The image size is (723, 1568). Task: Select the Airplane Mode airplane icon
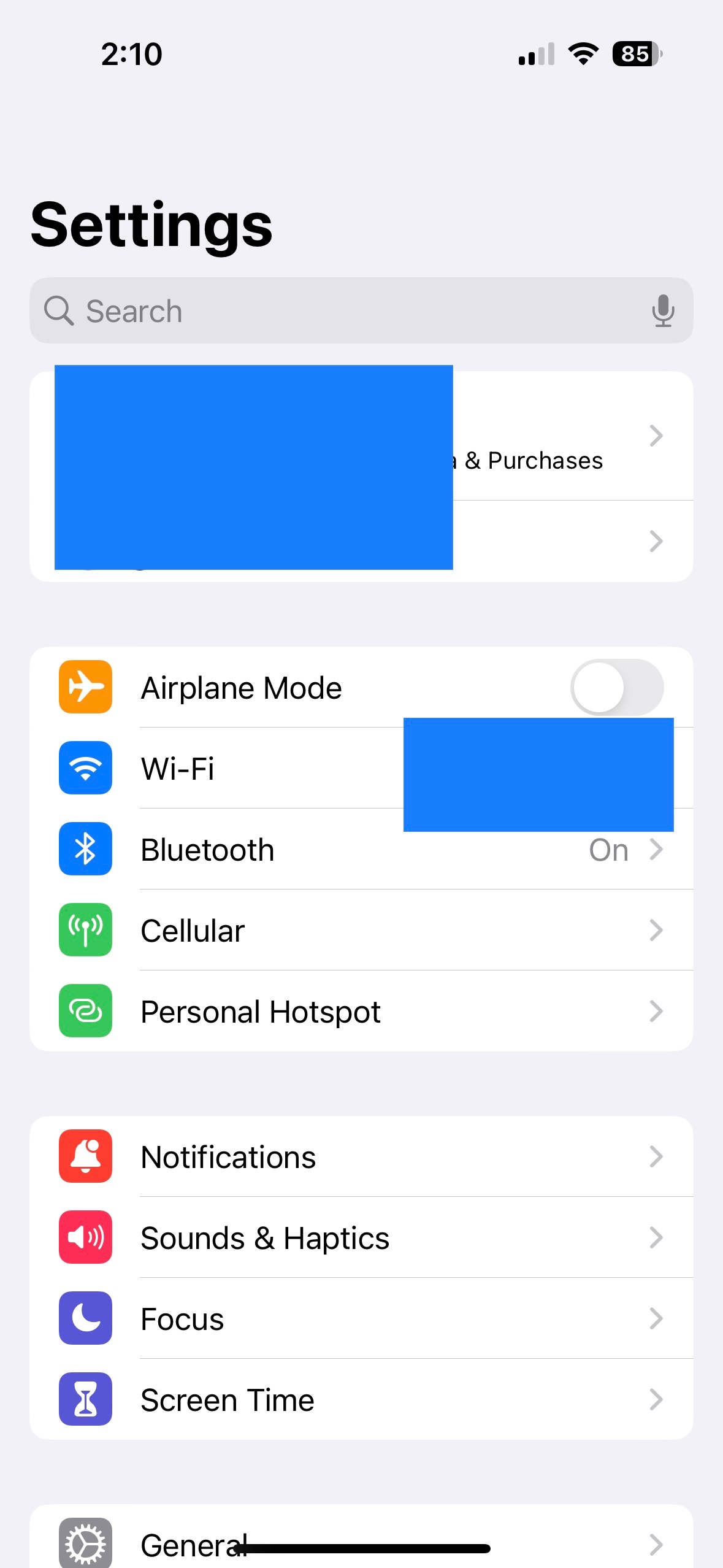(85, 687)
